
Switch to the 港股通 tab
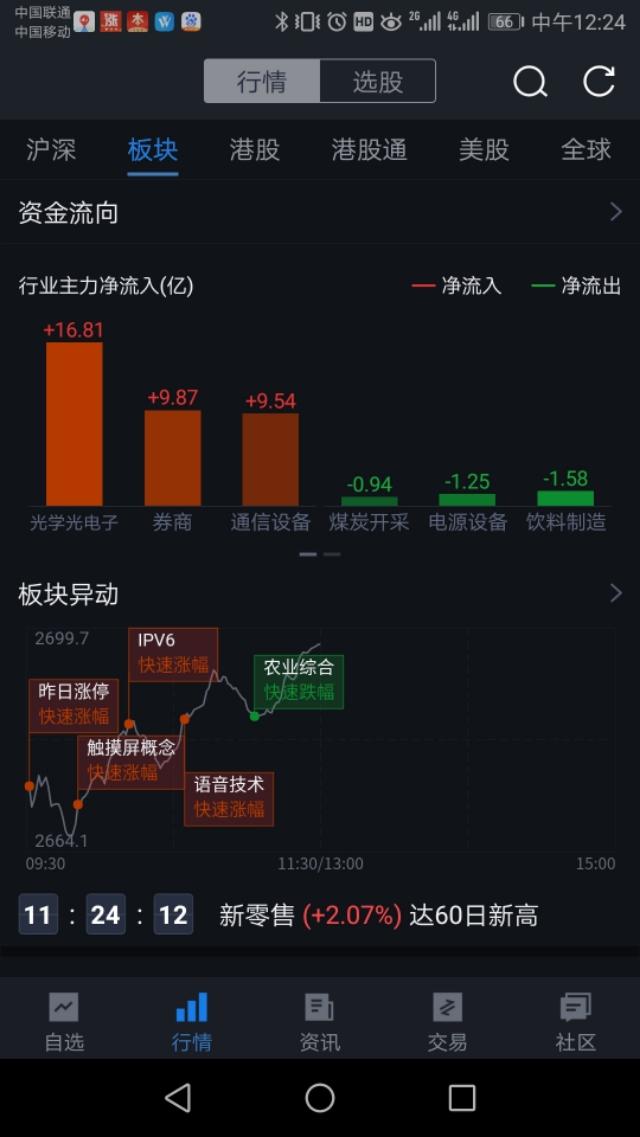coord(369,150)
